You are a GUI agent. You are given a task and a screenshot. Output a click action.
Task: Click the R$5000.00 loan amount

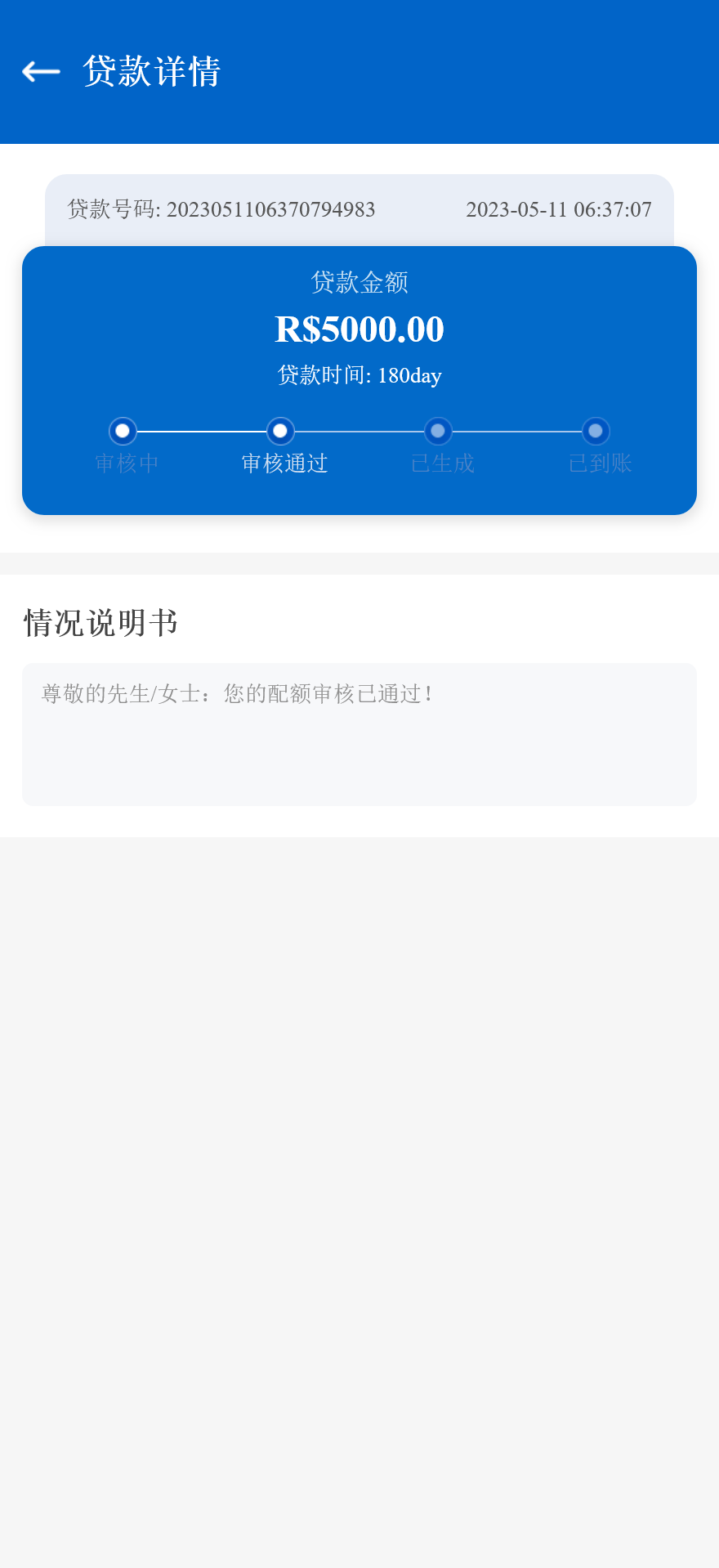pos(359,329)
